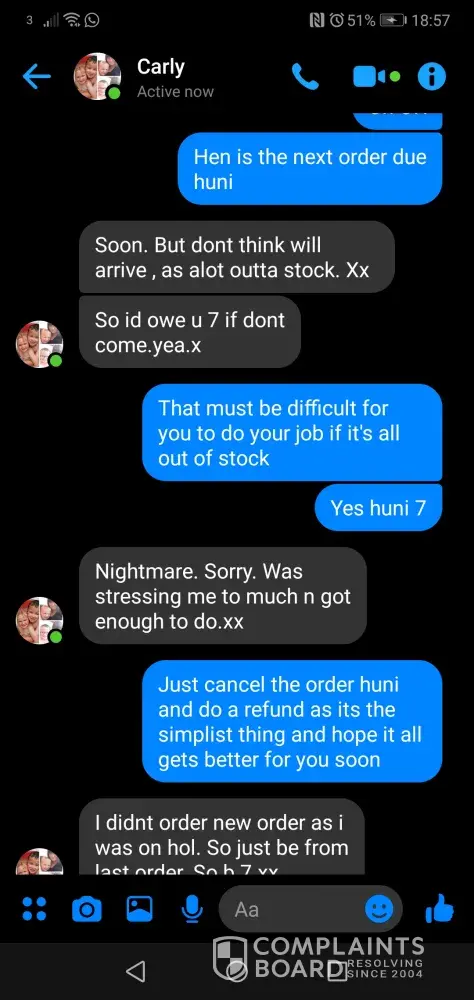This screenshot has width=474, height=1000.
Task: Open Carly's profile from the header
Action: pyautogui.click(x=160, y=78)
